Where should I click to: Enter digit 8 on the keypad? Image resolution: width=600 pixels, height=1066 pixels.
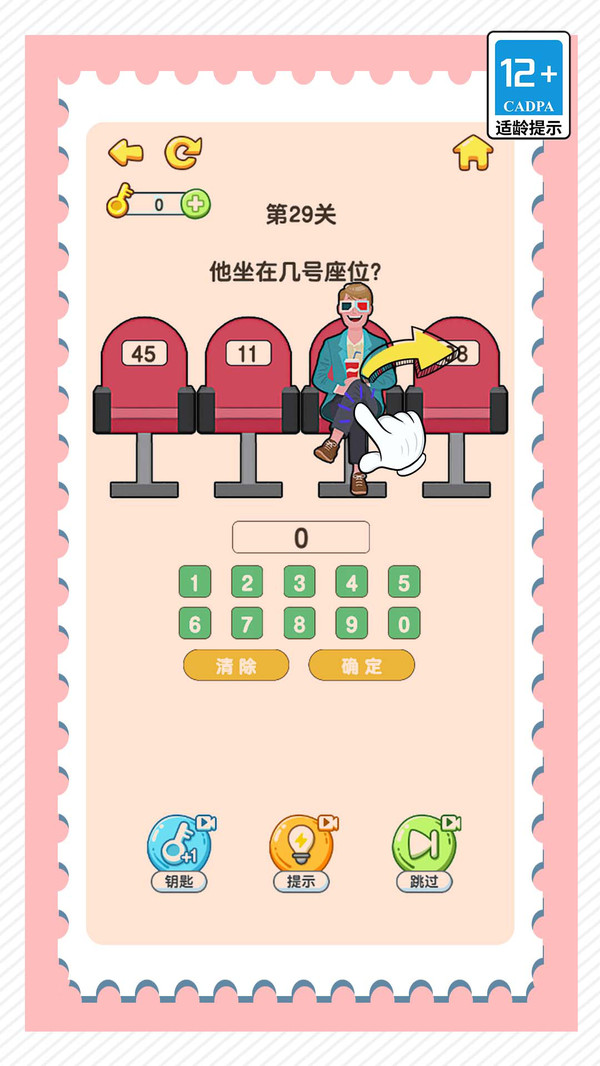point(299,624)
